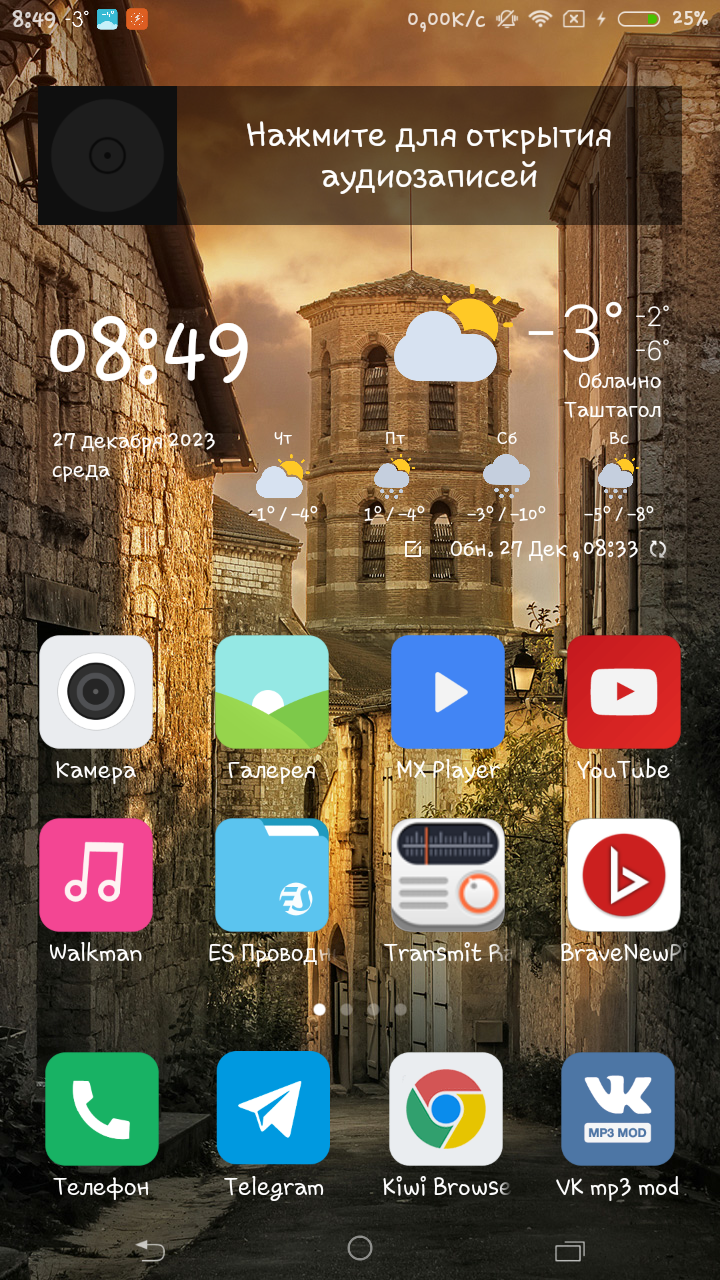Open the audio recordings widget
Image resolution: width=720 pixels, height=1280 pixels.
coord(428,156)
